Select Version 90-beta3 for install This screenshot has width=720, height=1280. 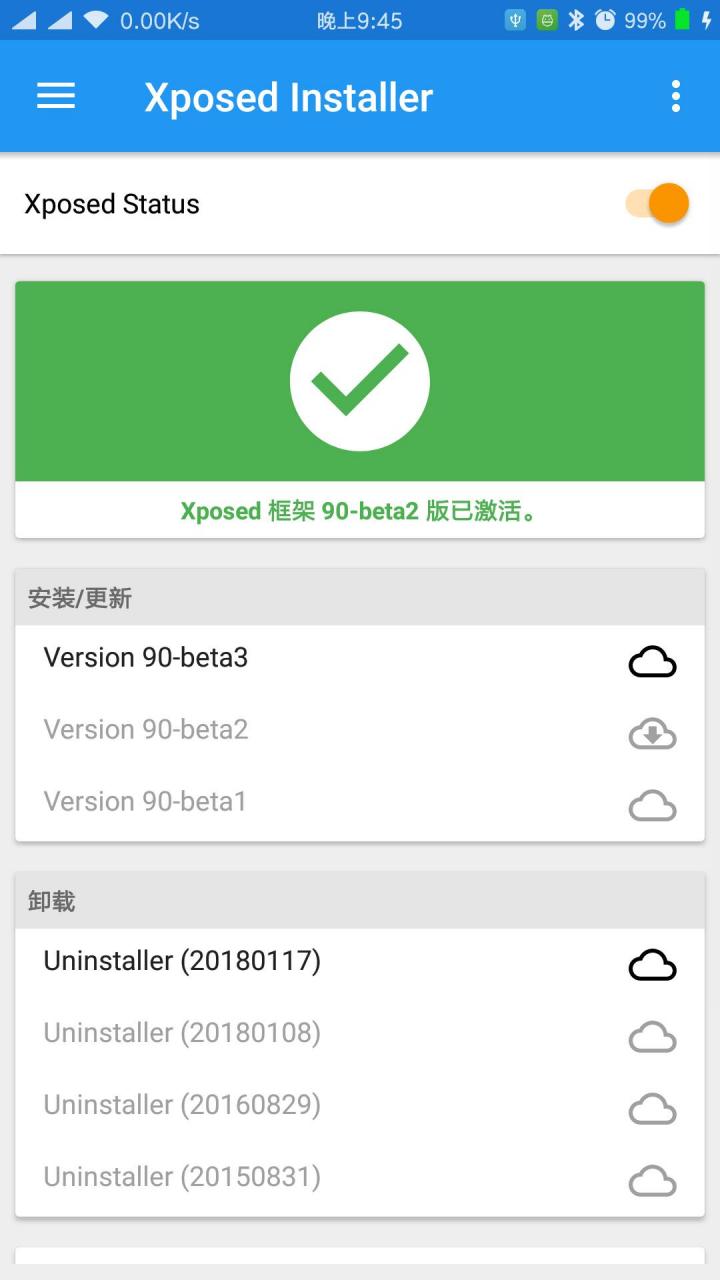point(360,659)
